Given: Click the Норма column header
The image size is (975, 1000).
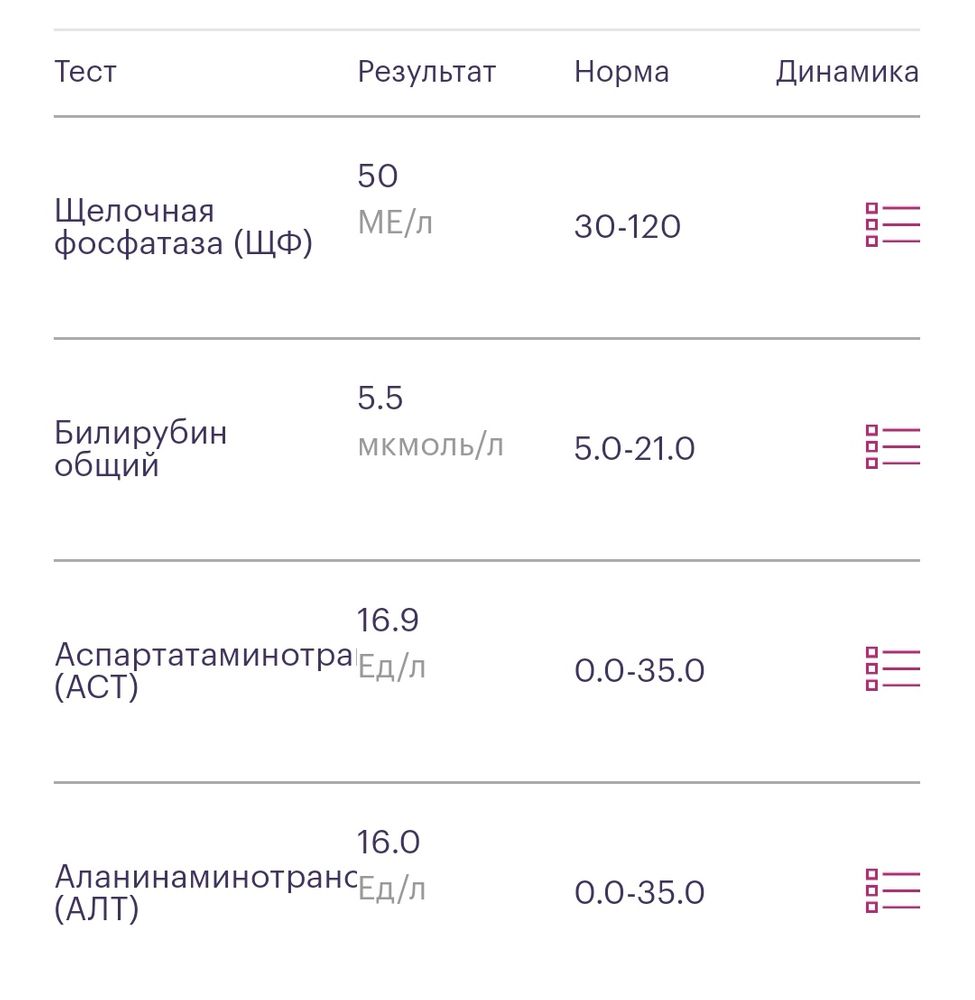Looking at the screenshot, I should pos(621,71).
